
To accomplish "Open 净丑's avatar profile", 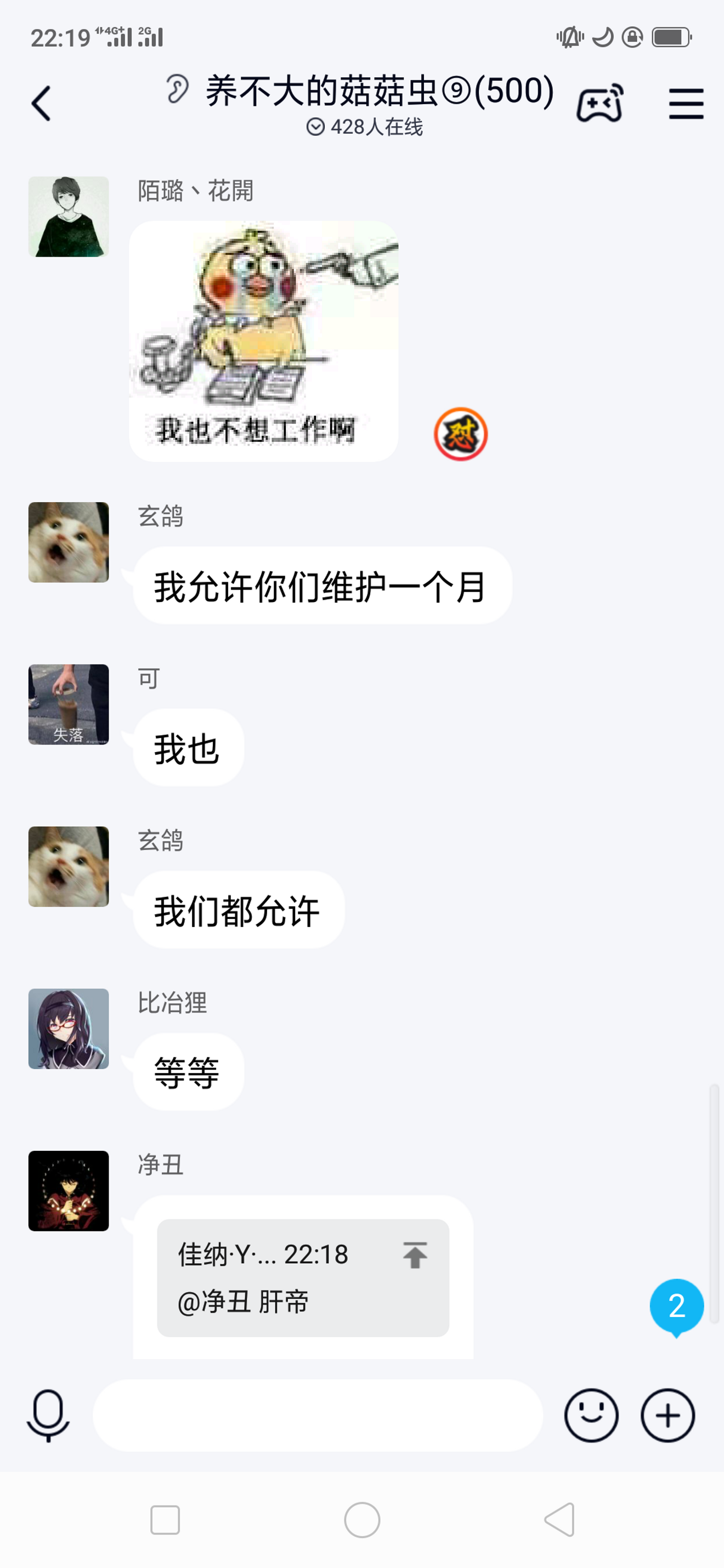I will pos(69,1191).
